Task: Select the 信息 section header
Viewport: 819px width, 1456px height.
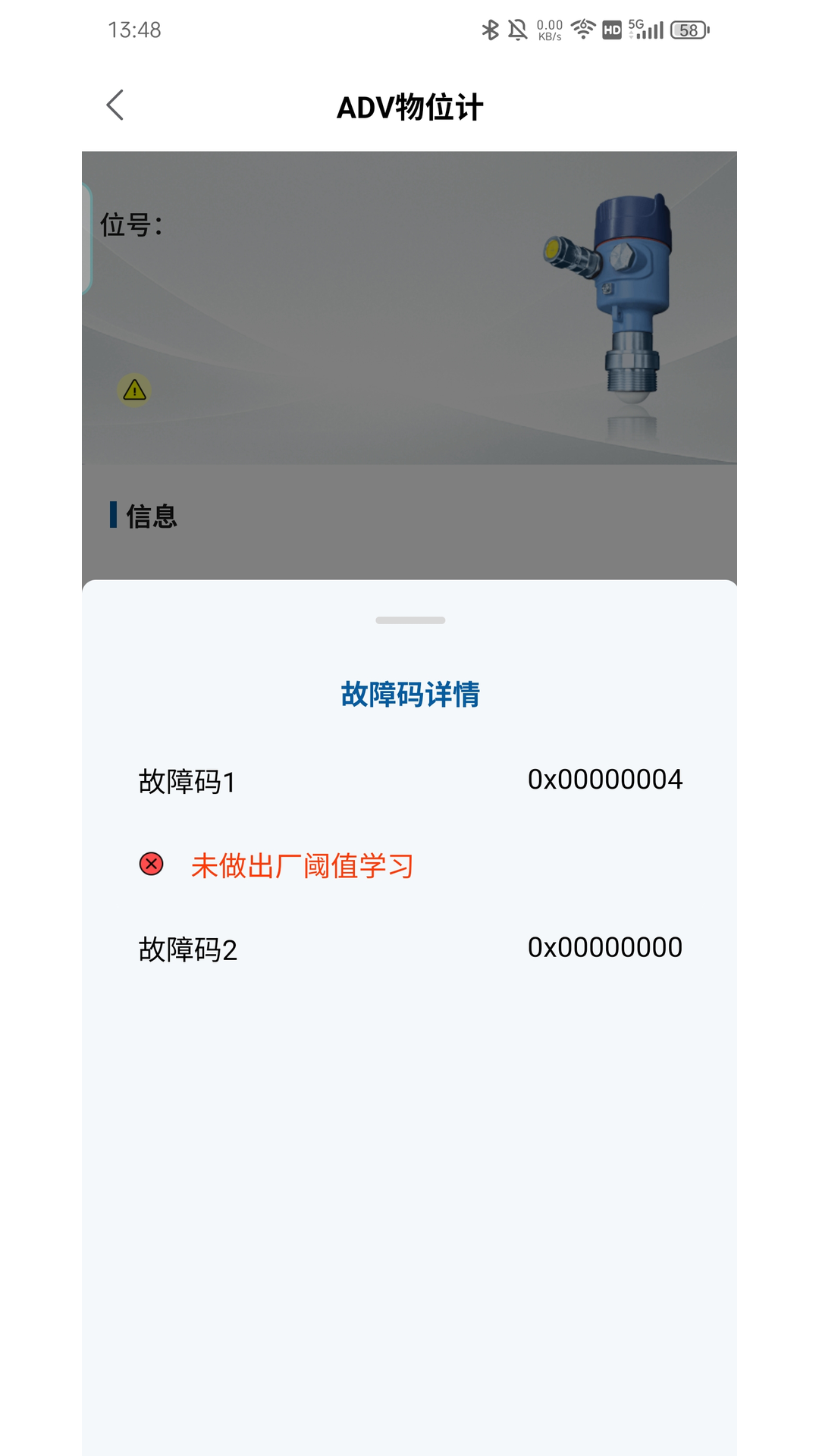Action: tap(152, 516)
